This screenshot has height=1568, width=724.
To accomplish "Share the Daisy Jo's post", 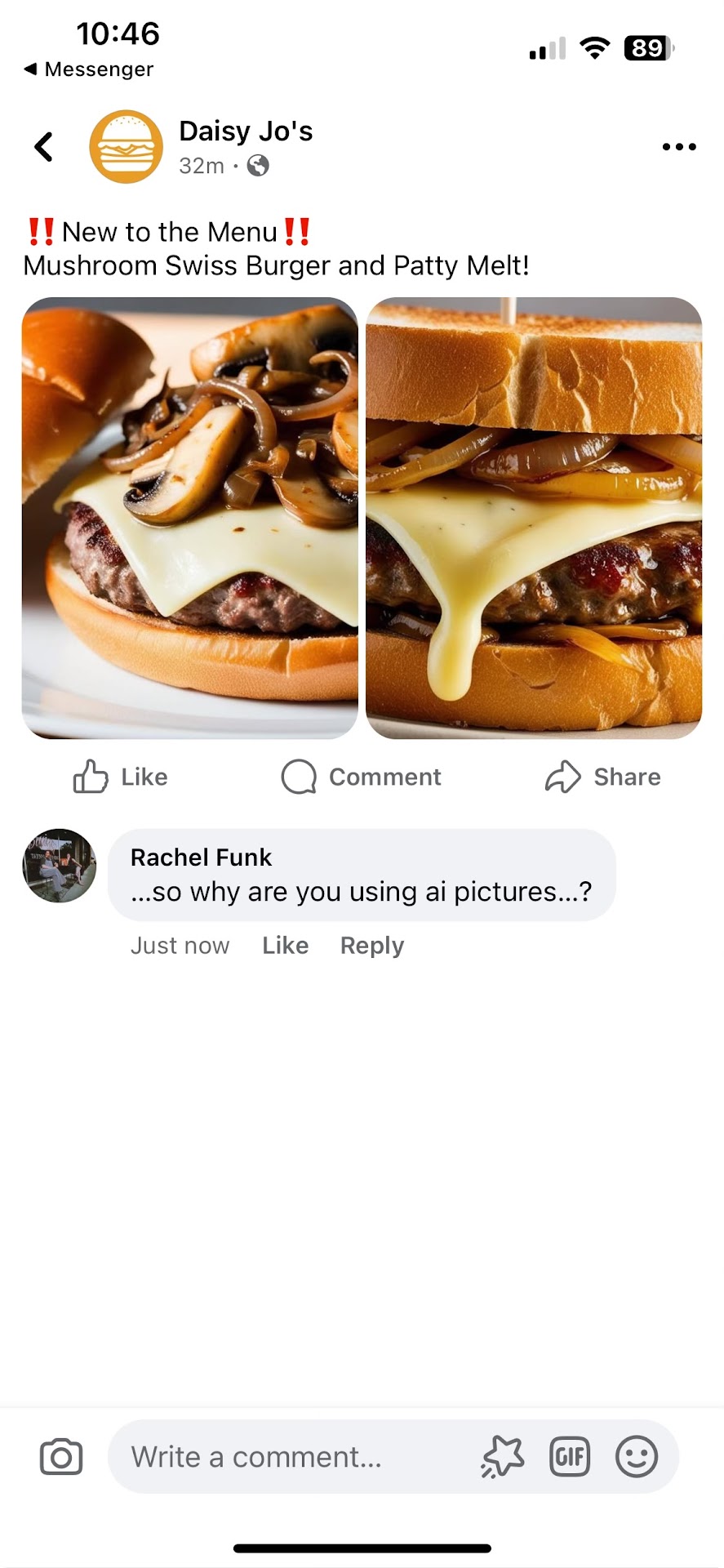I will coord(603,777).
